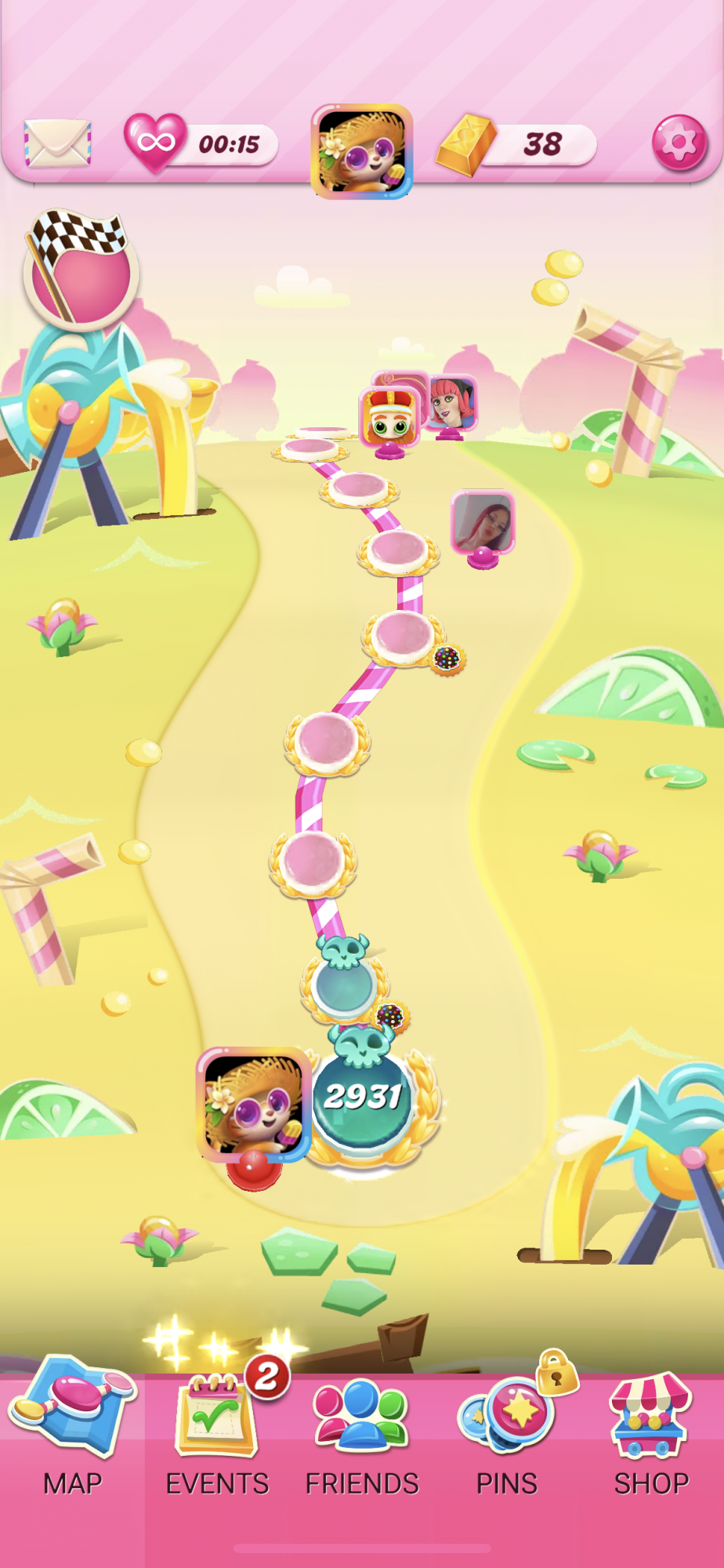Tap the checkered flag heart icon
Image resolution: width=724 pixels, height=1568 pixels.
point(81,270)
